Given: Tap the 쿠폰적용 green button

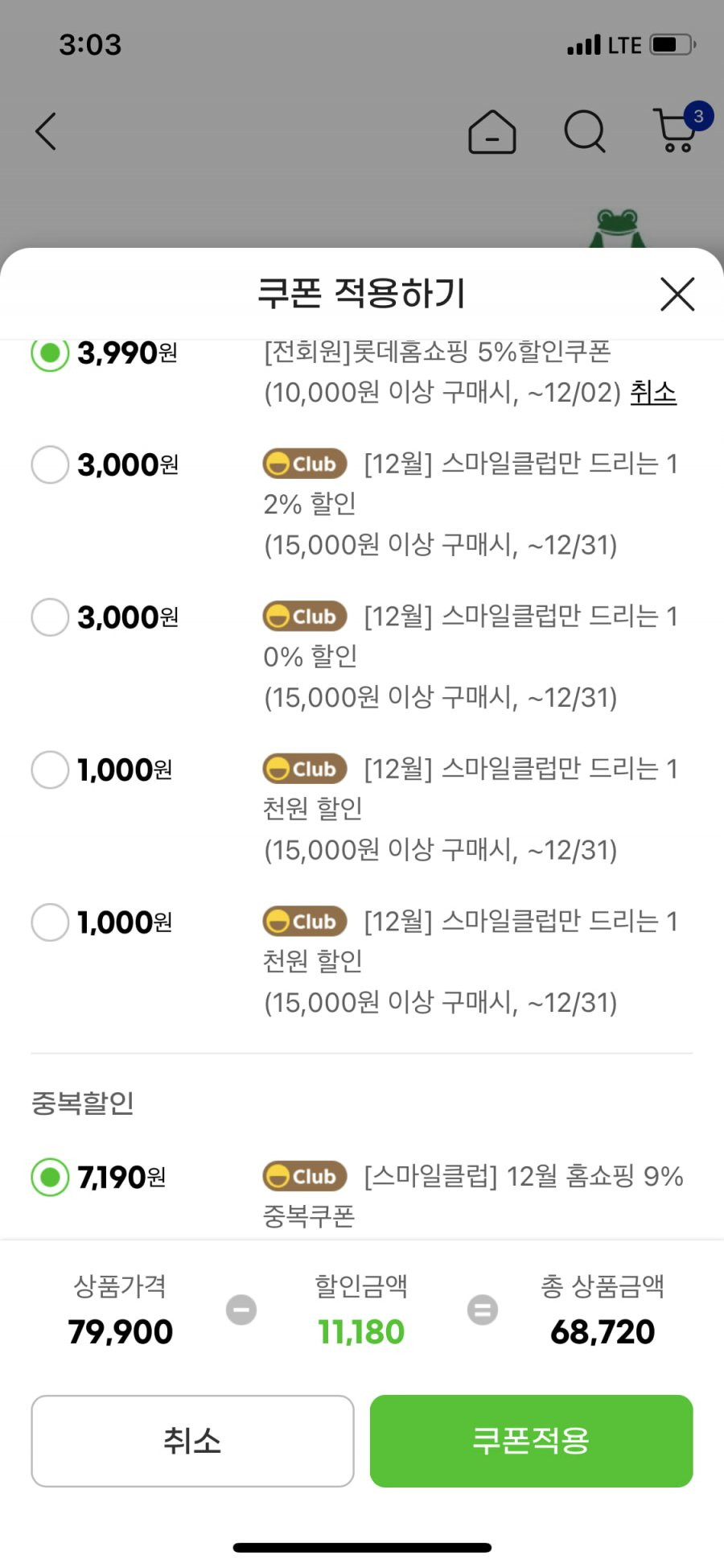Looking at the screenshot, I should point(531,1441).
